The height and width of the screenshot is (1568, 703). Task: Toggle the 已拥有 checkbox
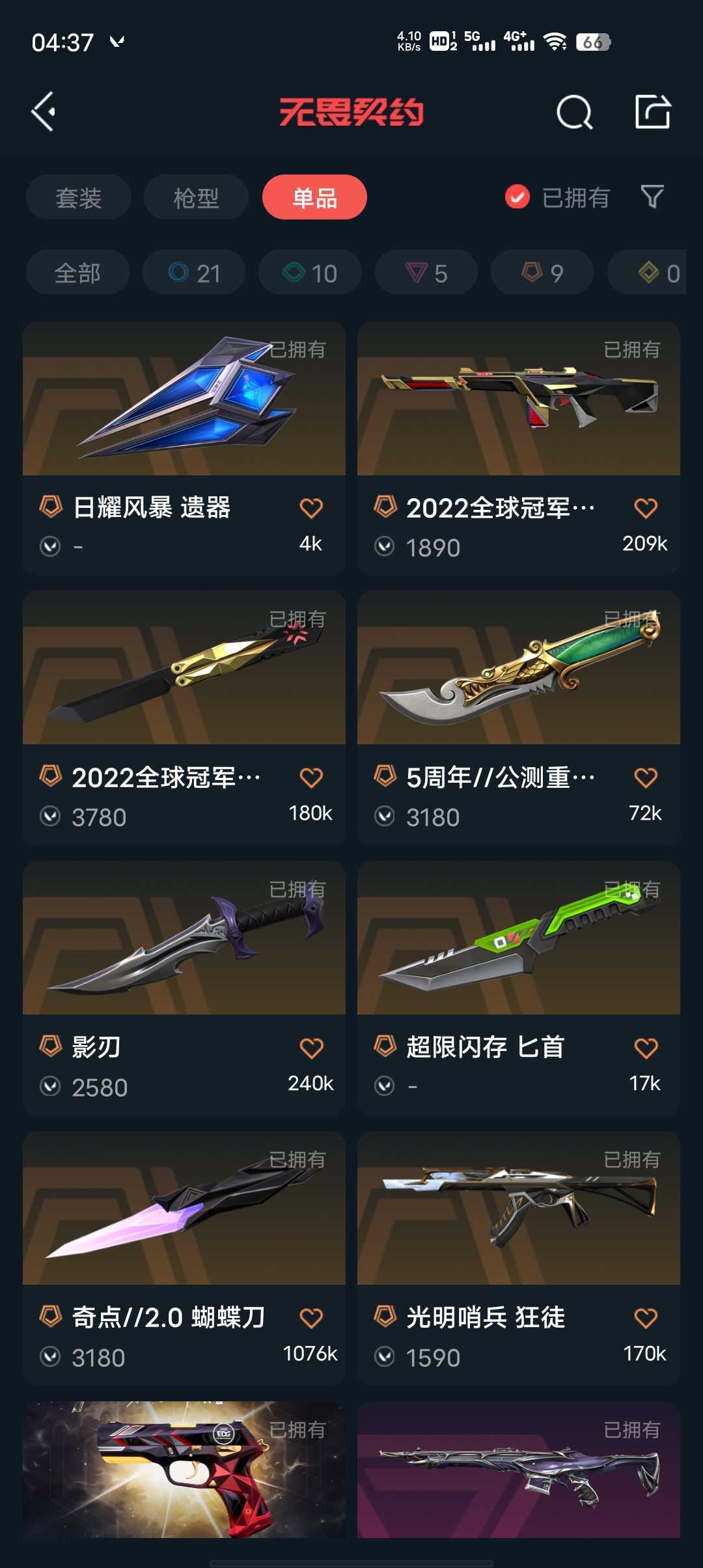pyautogui.click(x=517, y=197)
